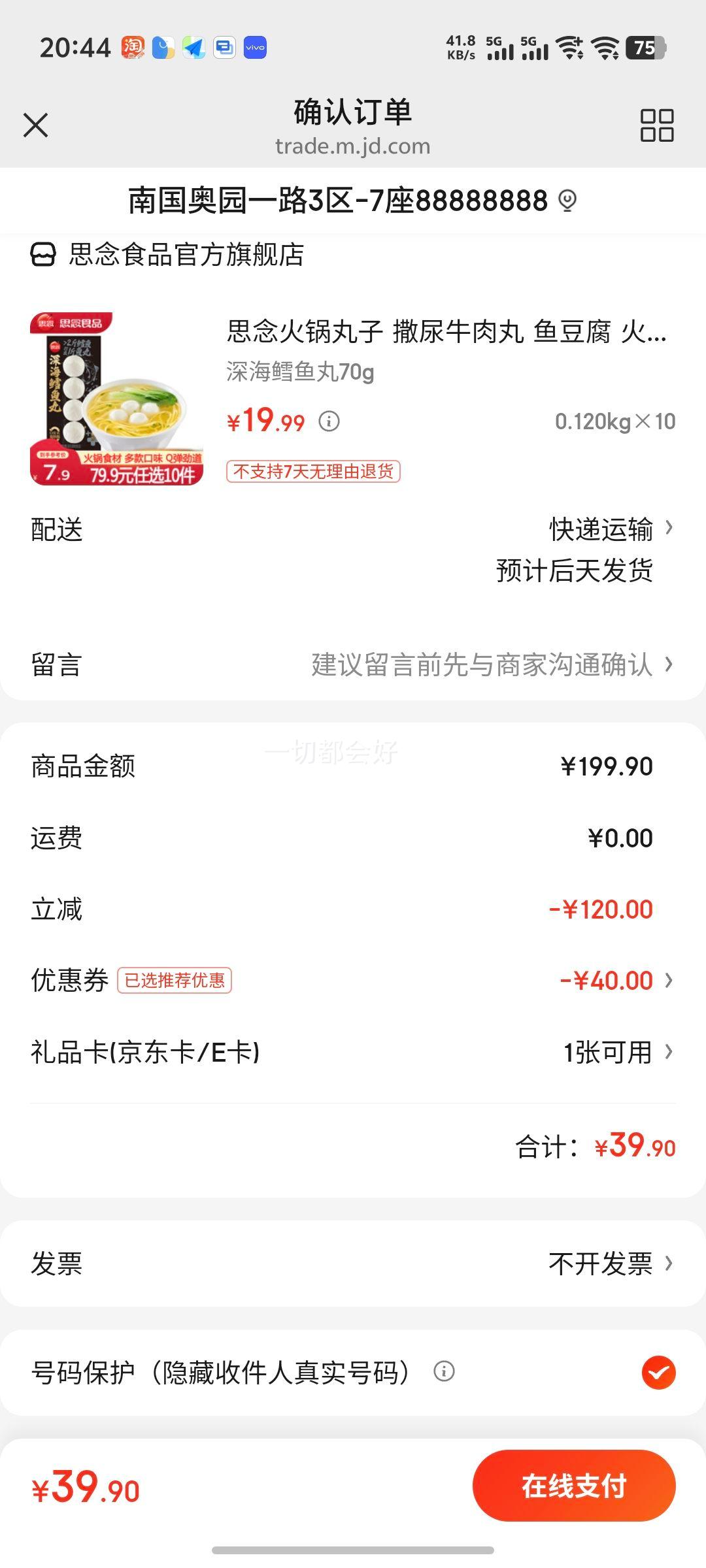The height and width of the screenshot is (1568, 706).
Task: Tap the Telegram icon in the status bar
Action: click(x=192, y=47)
